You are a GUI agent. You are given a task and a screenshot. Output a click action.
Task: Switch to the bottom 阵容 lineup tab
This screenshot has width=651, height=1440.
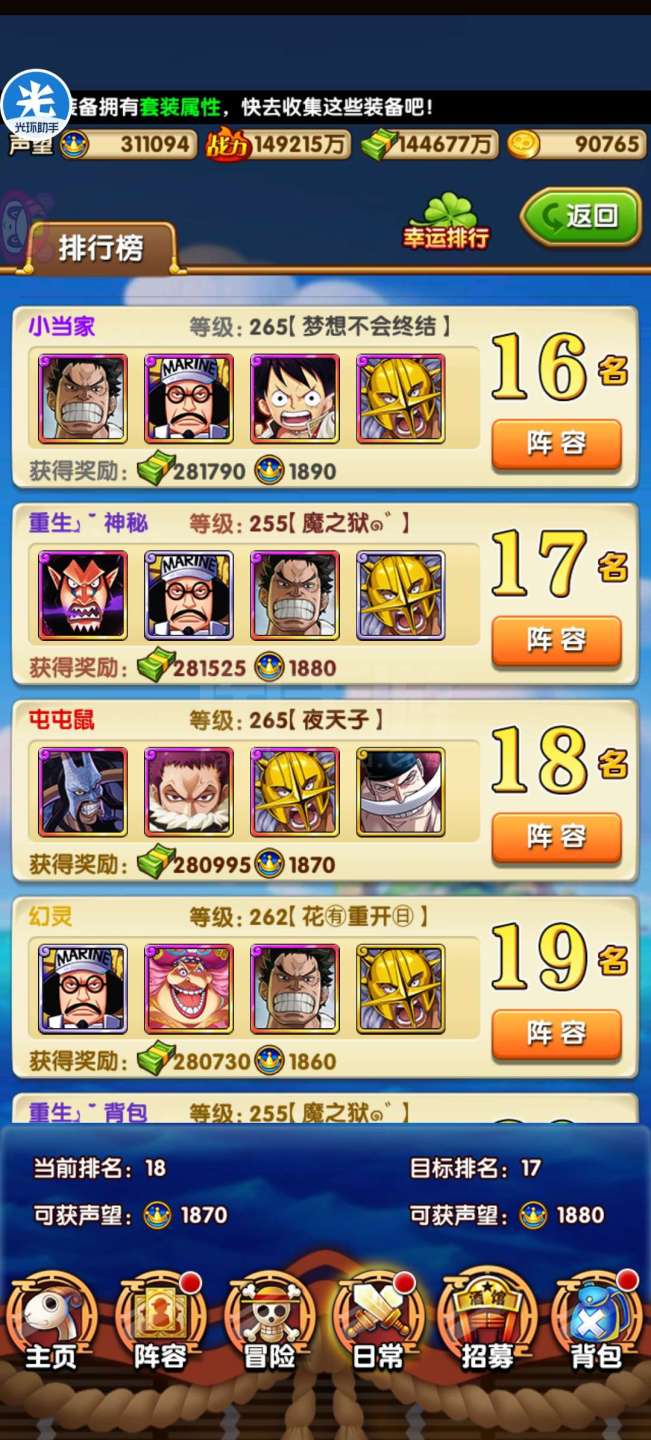coord(160,1322)
